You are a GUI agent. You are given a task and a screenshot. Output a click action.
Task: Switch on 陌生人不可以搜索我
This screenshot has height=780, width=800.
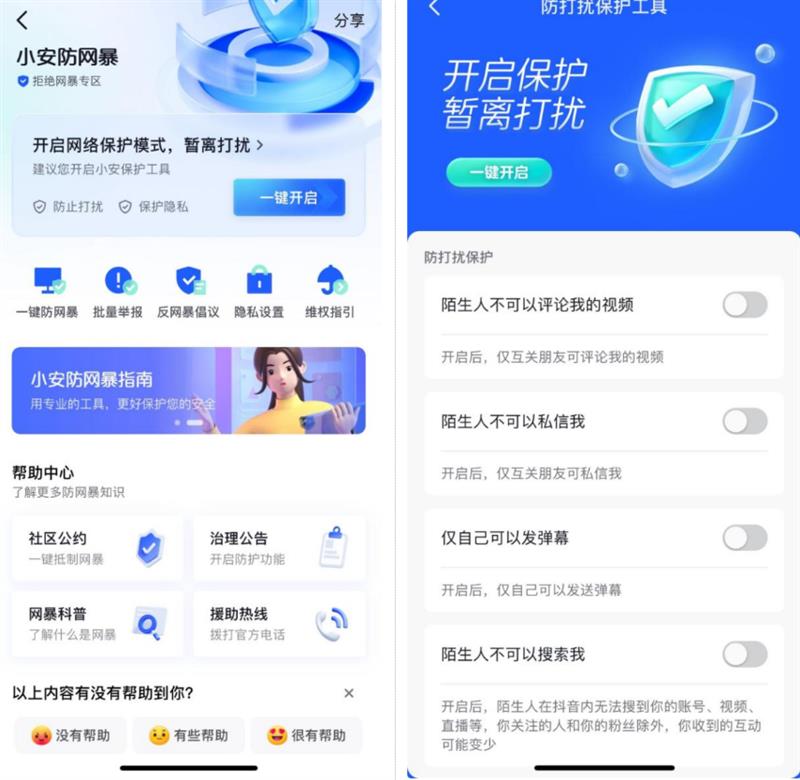[x=745, y=655]
